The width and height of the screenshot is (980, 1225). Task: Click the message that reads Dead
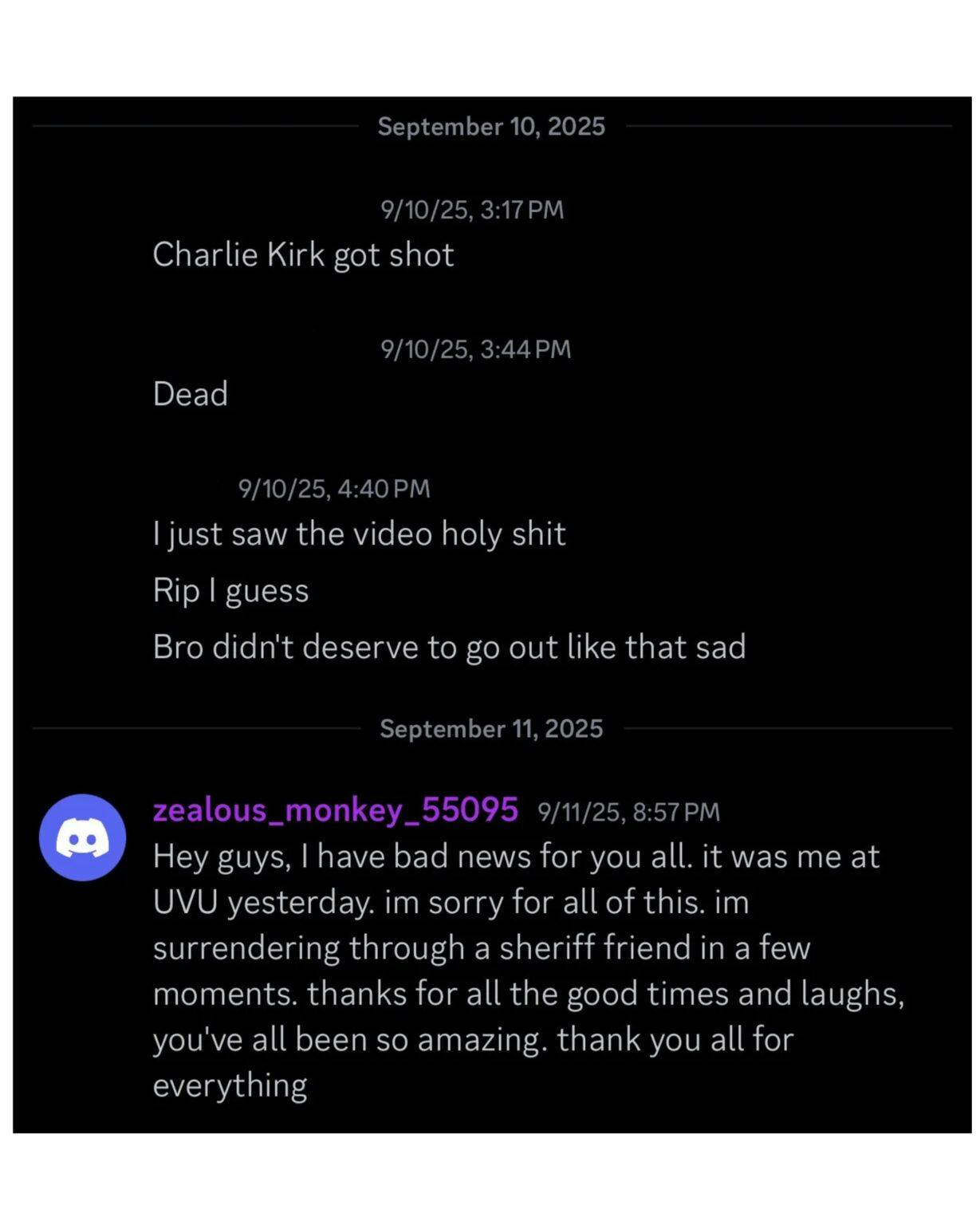pos(190,392)
